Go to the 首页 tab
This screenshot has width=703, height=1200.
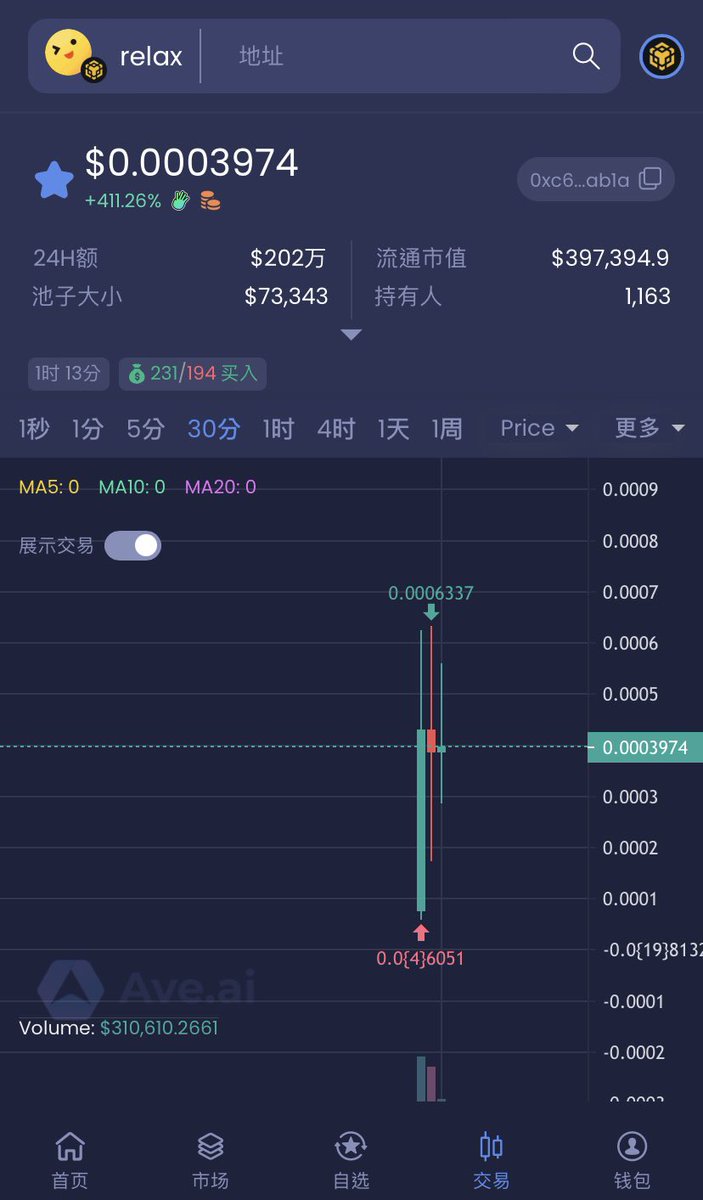click(70, 1160)
